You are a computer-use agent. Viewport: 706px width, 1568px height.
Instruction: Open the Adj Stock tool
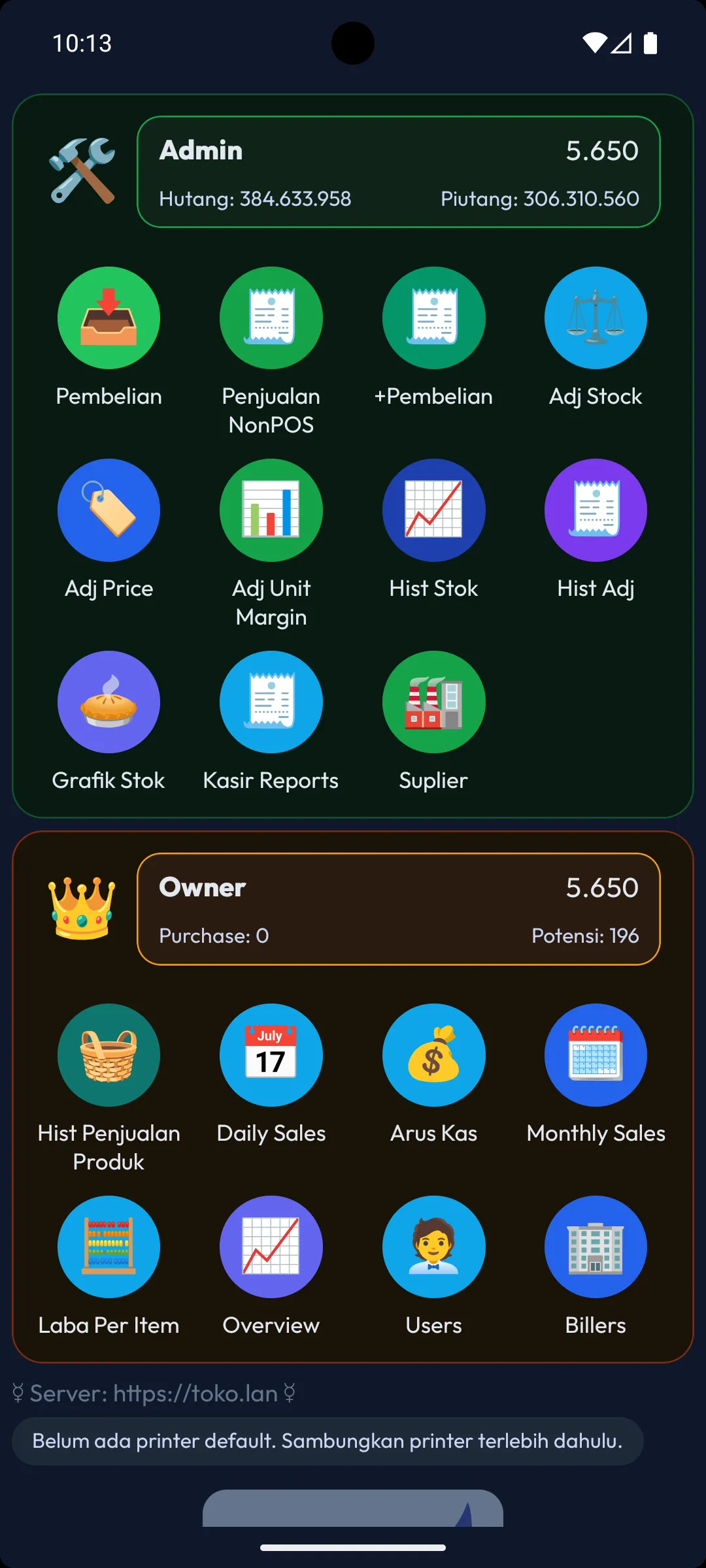pyautogui.click(x=596, y=318)
